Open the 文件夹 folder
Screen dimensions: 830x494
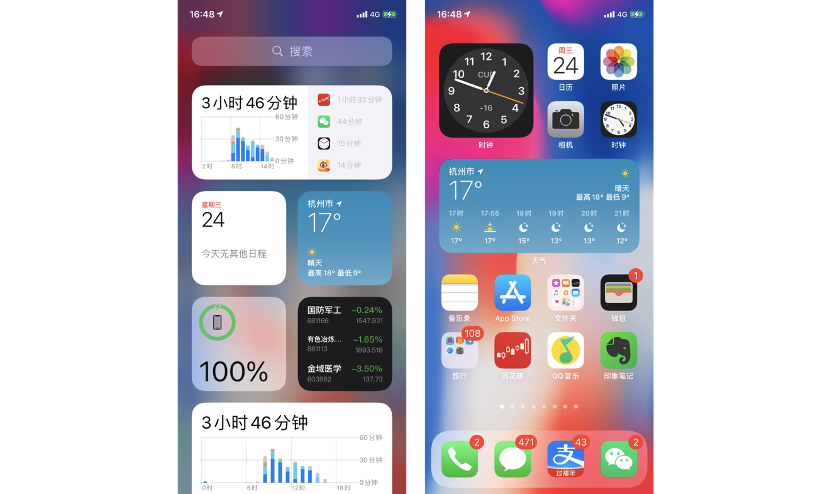(565, 293)
